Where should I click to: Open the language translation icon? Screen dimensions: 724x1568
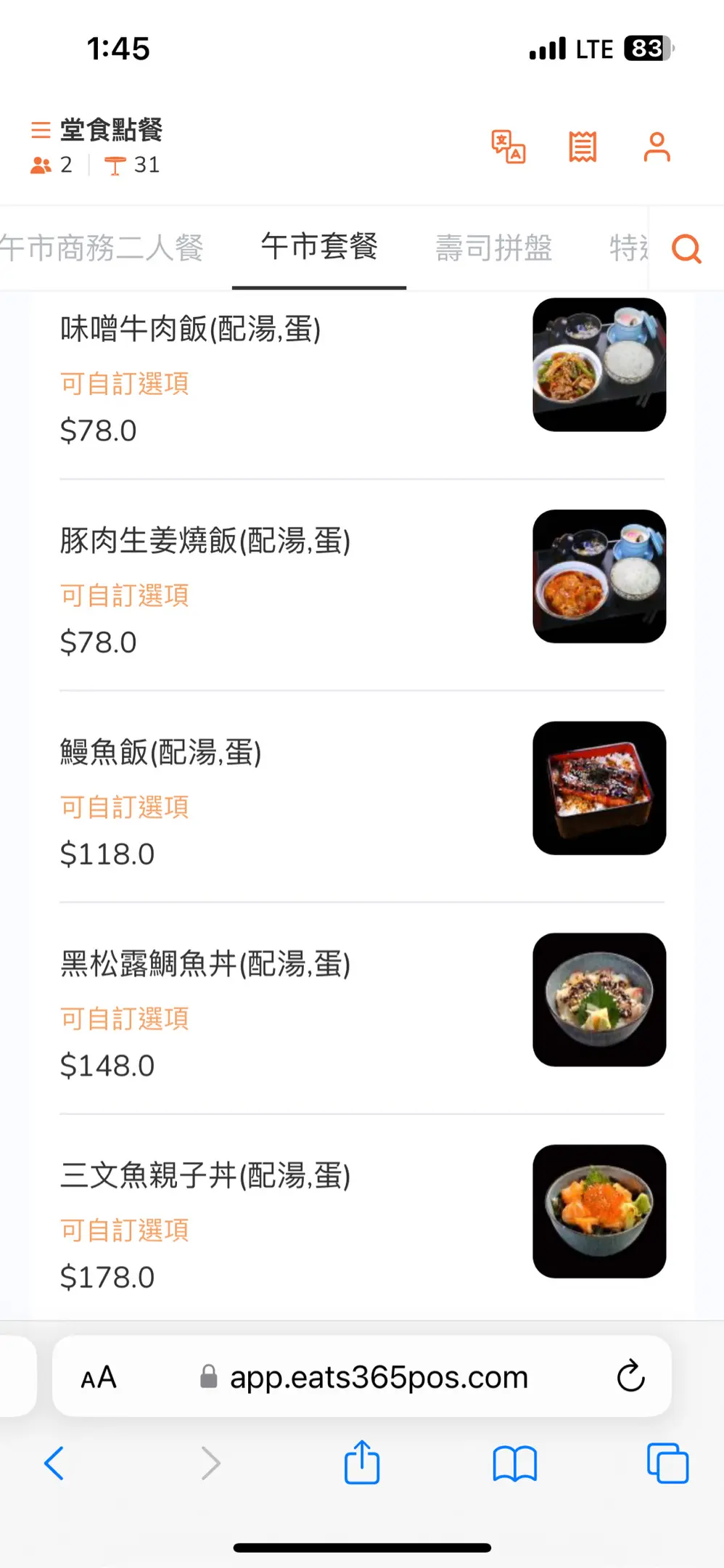(509, 147)
